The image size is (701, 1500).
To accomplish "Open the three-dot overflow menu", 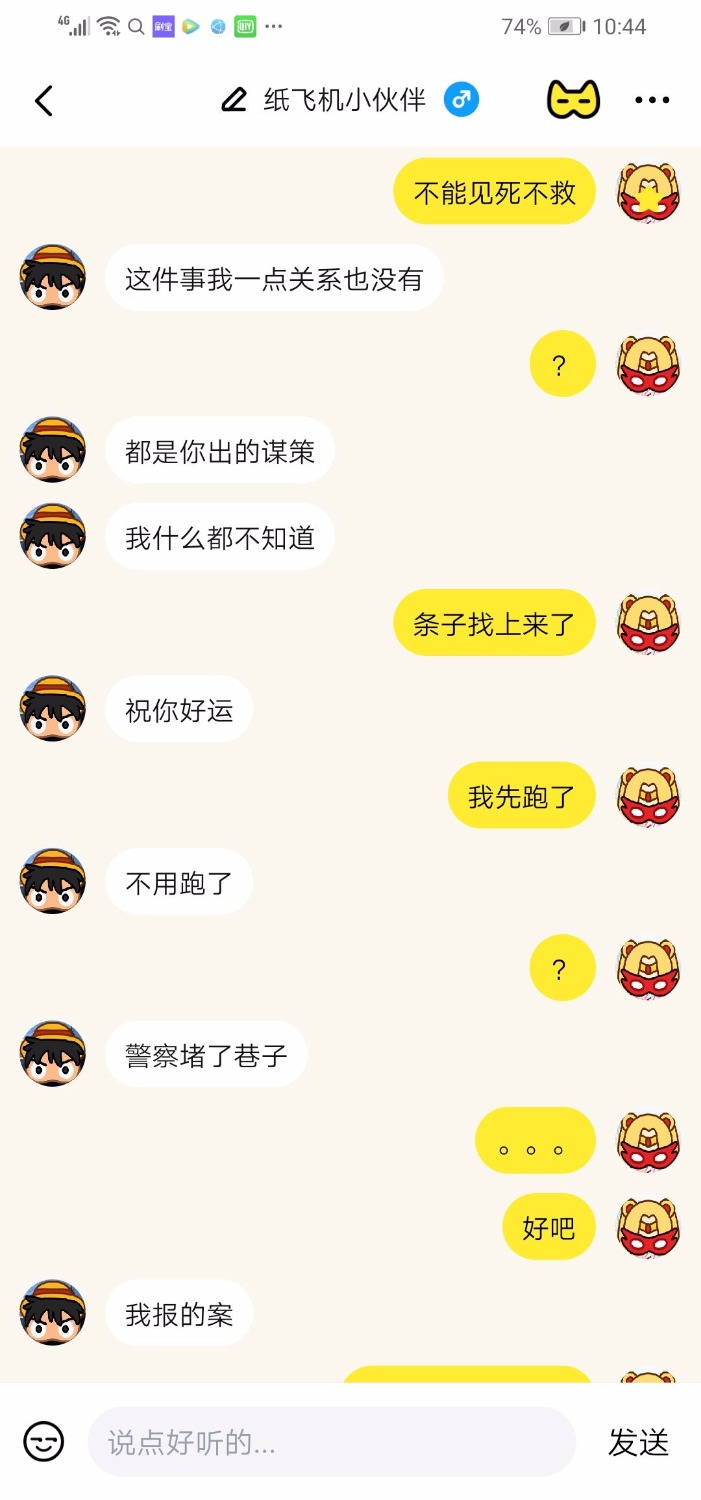I will click(652, 100).
